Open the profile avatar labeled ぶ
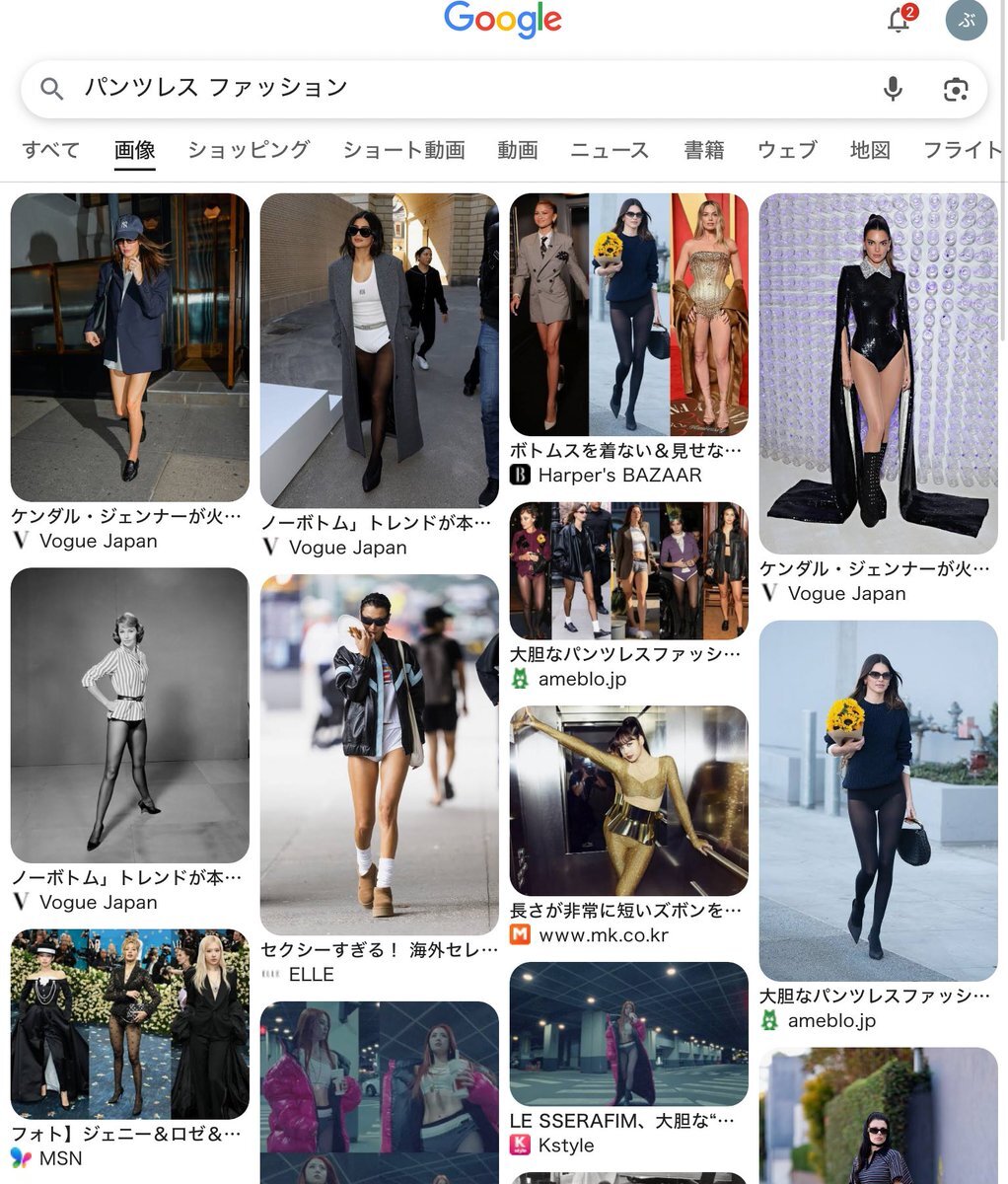1008x1184 pixels. (968, 21)
